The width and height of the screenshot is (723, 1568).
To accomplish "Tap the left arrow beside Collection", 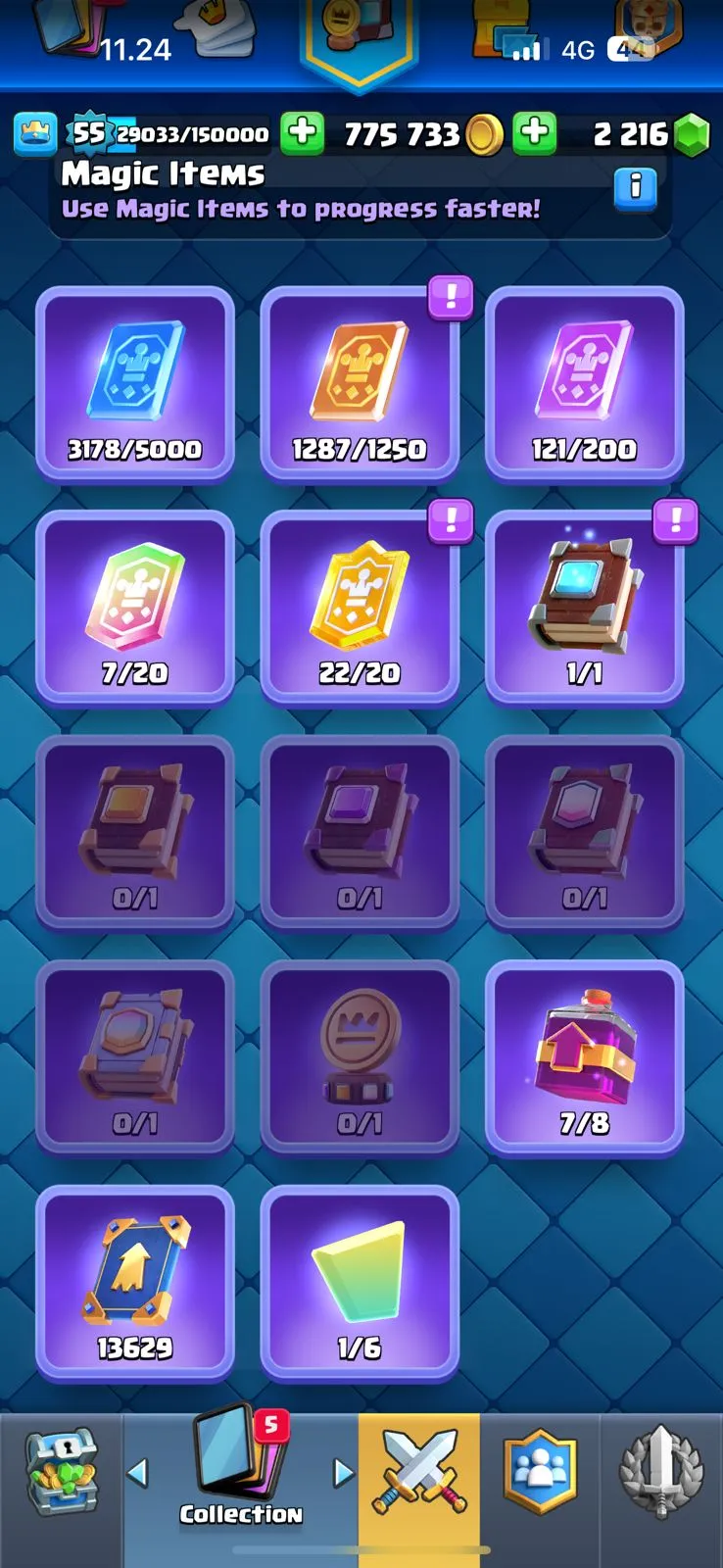I will pyautogui.click(x=138, y=1472).
